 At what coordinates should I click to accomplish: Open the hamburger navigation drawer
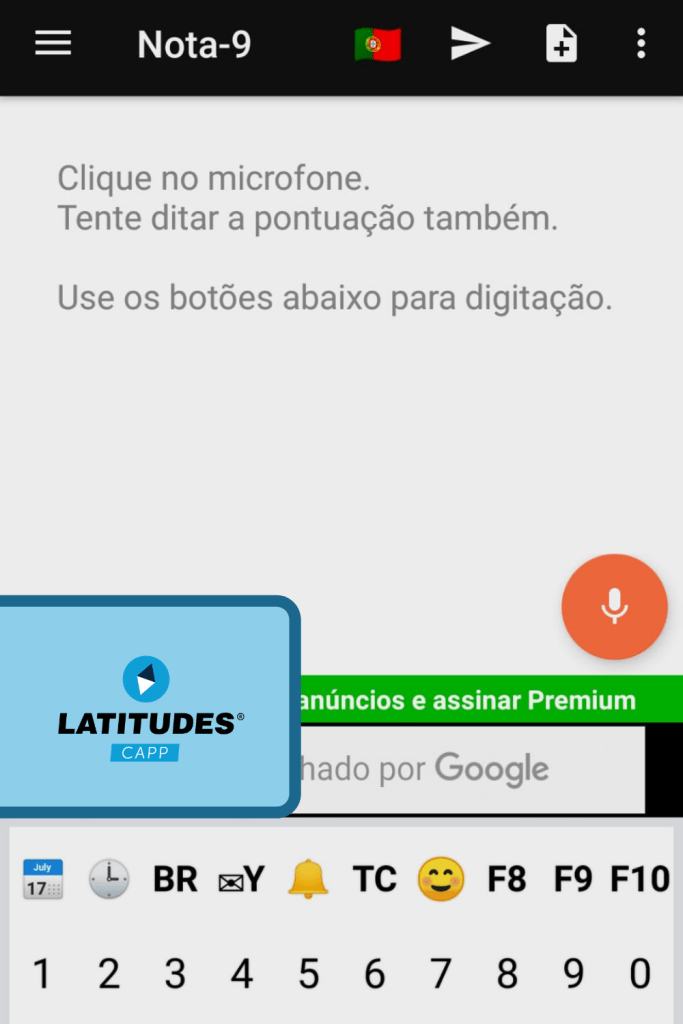(53, 44)
